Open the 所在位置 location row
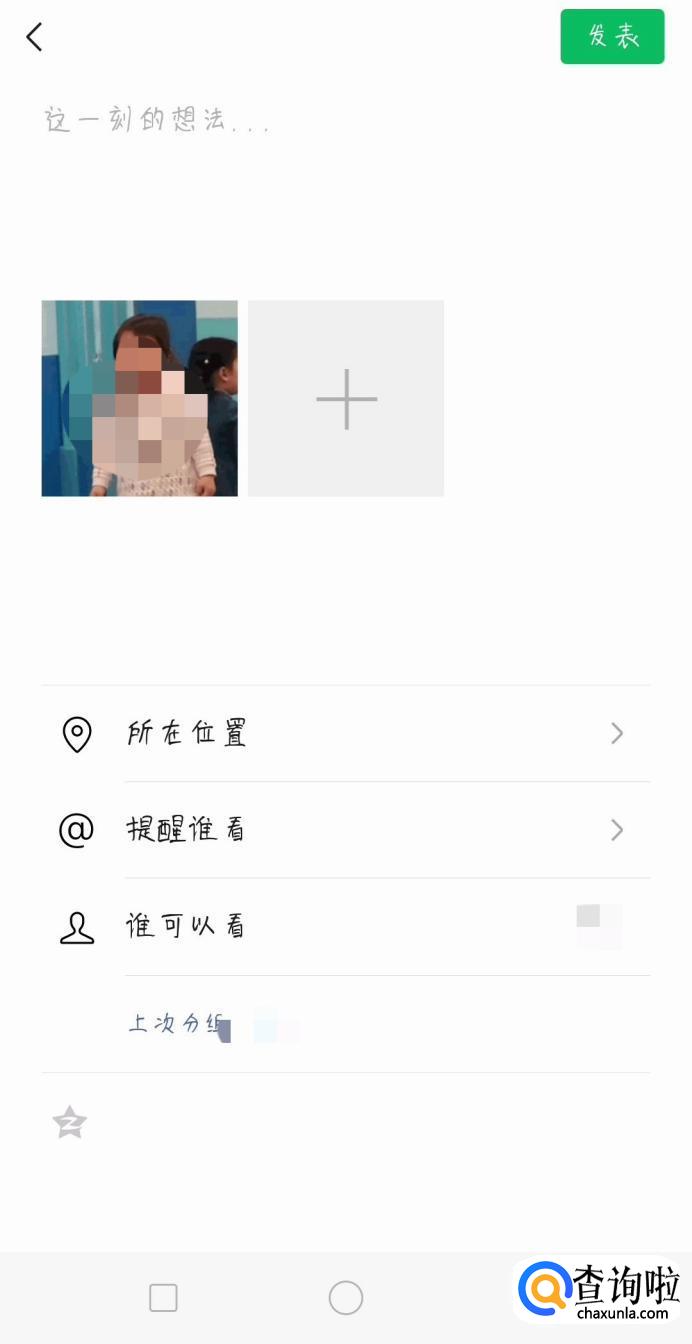 tap(346, 733)
